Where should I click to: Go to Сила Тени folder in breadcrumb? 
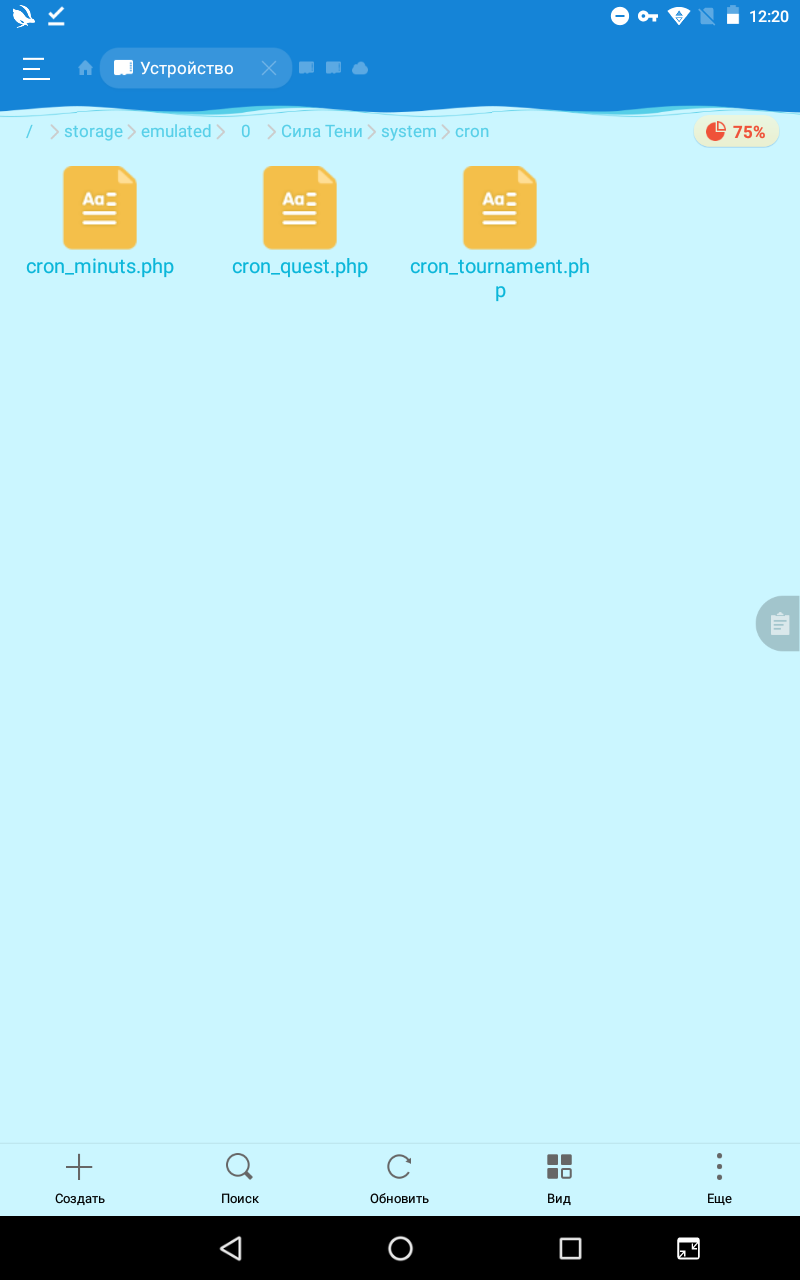(321, 131)
